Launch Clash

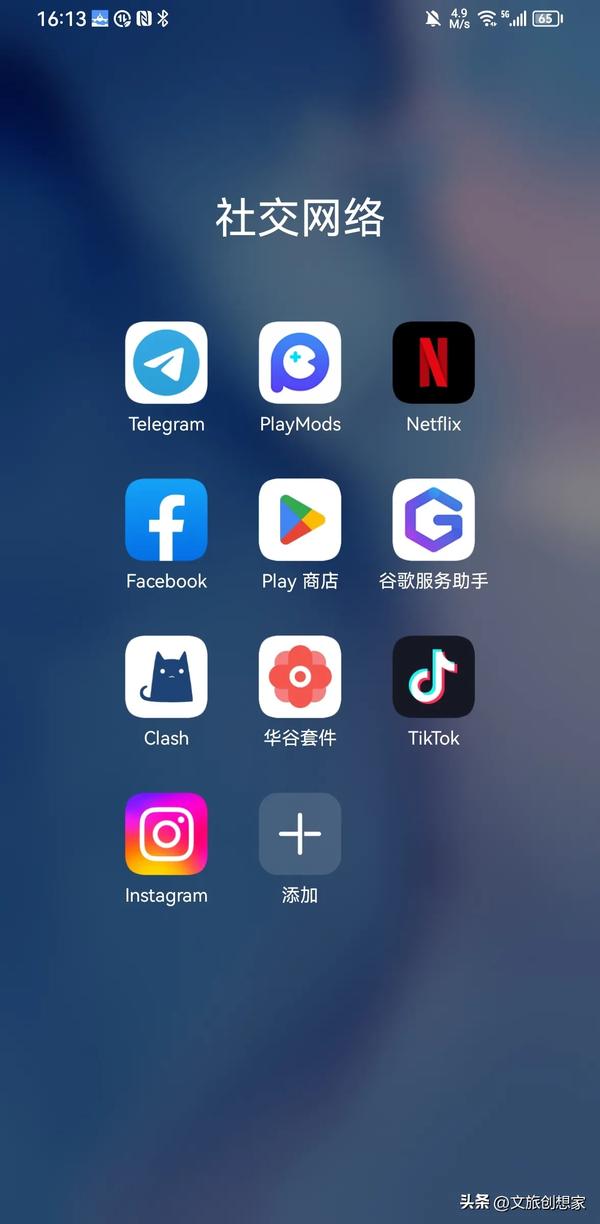(x=166, y=677)
